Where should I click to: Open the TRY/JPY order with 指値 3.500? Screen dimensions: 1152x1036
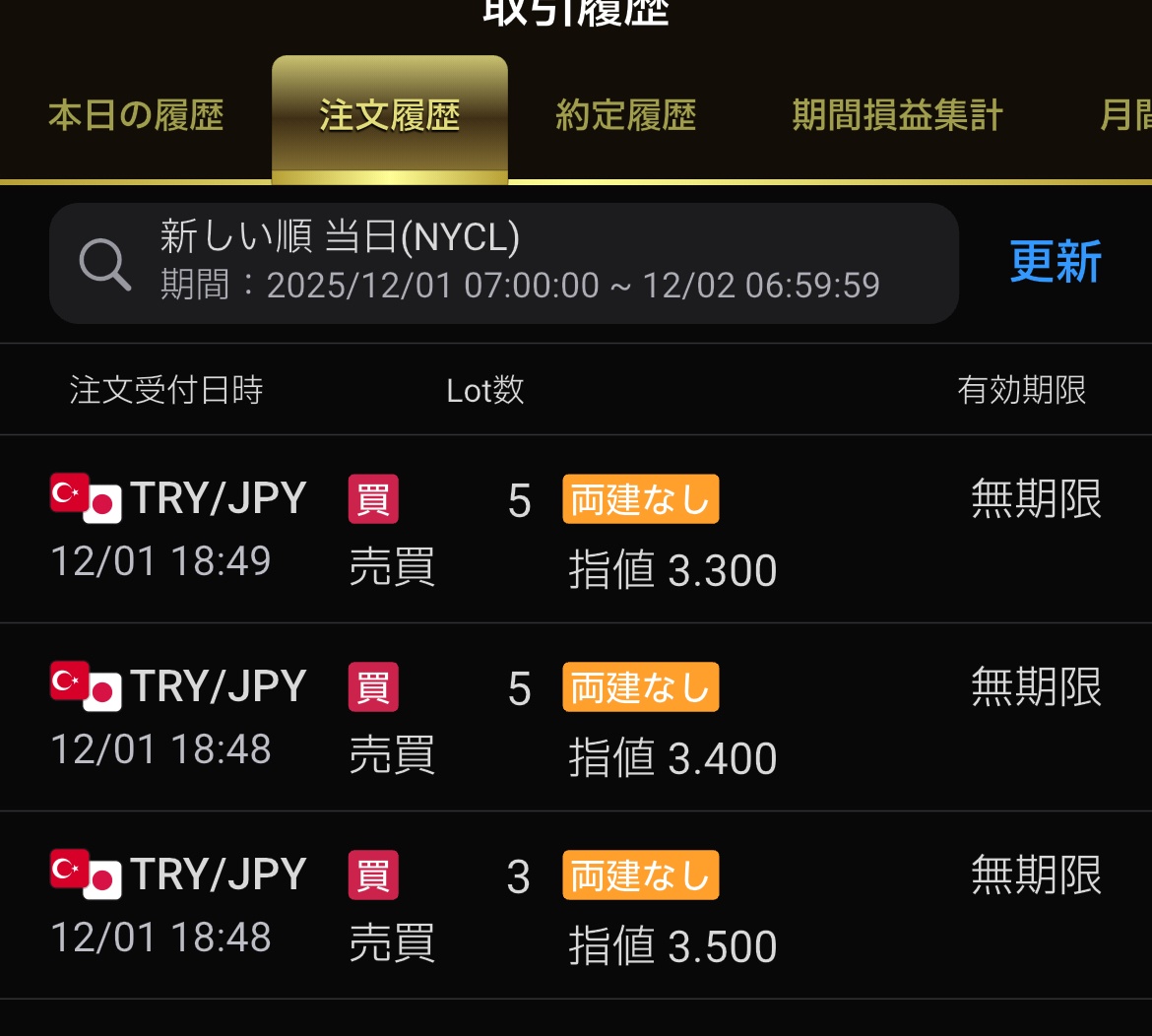point(576,906)
